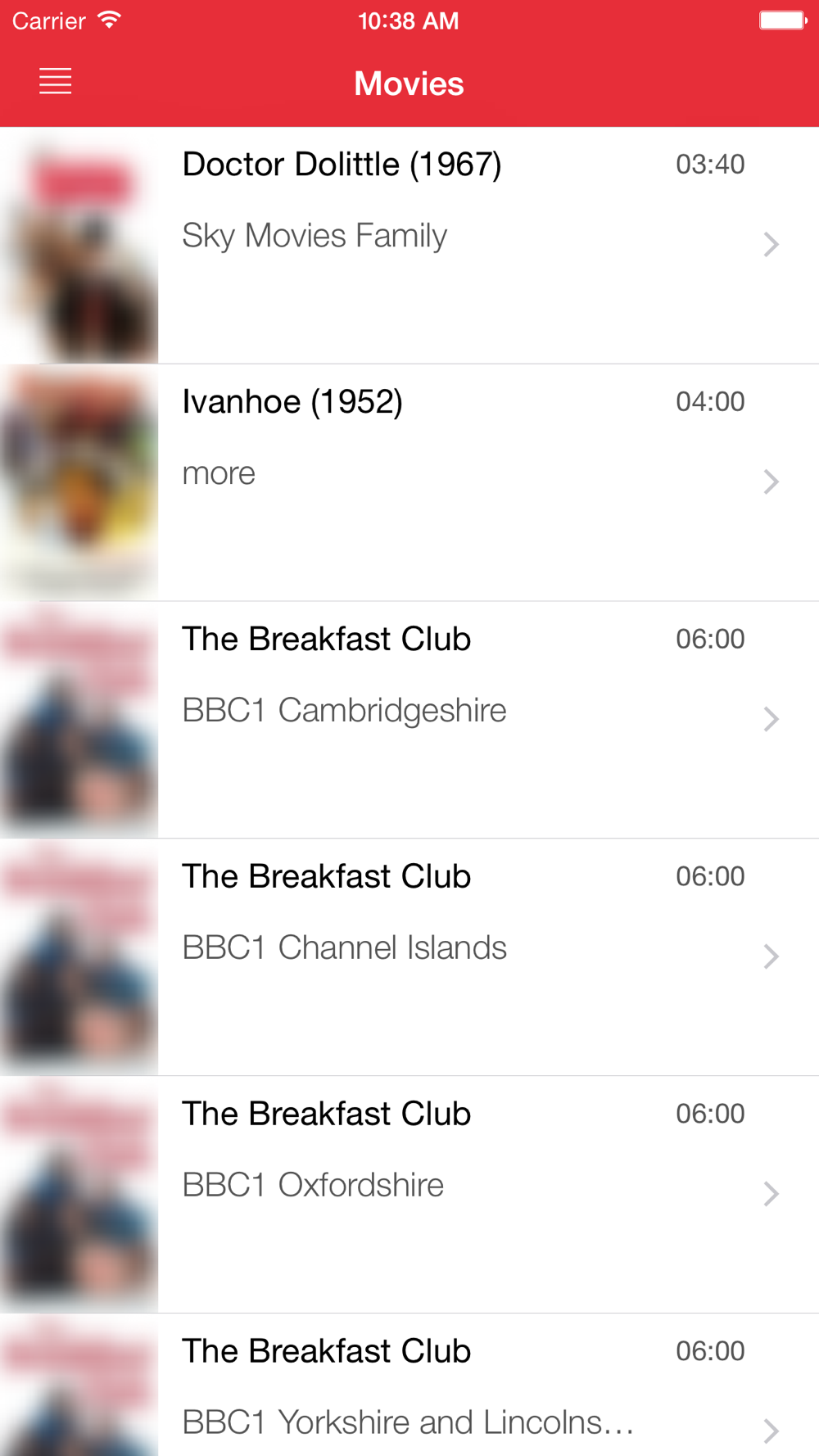Open the hamburger drawer menu
Screen dimensions: 819x1456
pyautogui.click(x=56, y=82)
